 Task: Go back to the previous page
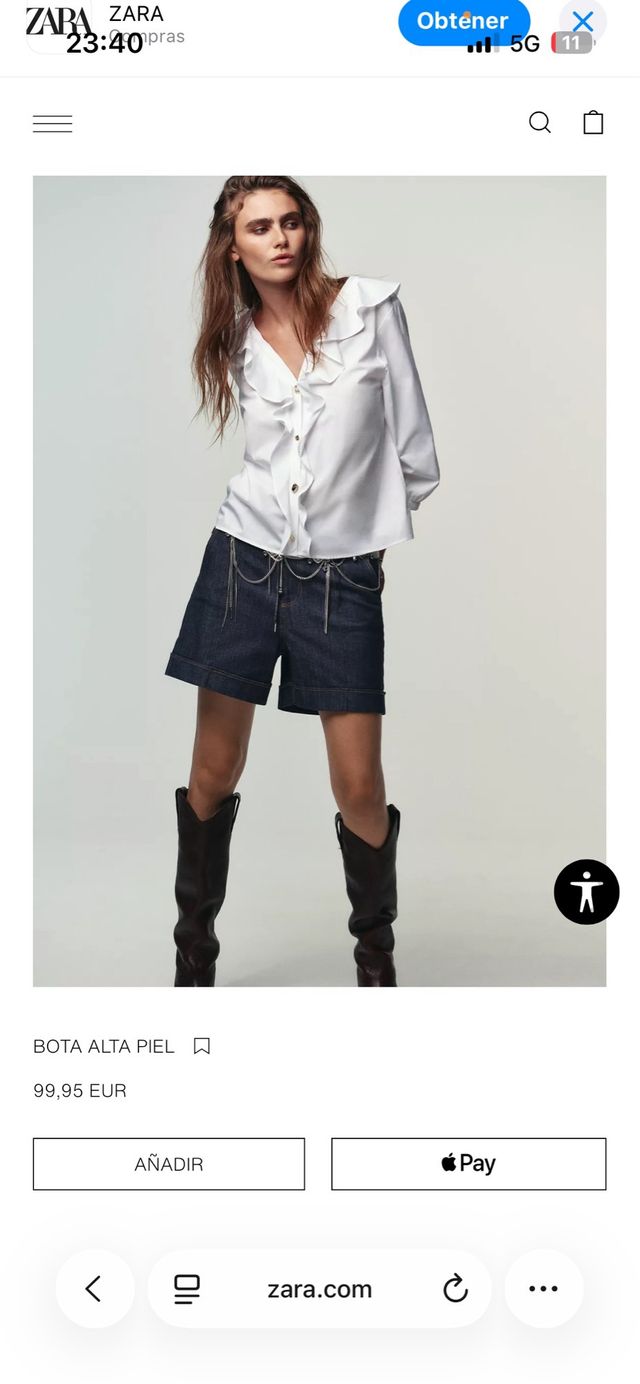pyautogui.click(x=94, y=1289)
